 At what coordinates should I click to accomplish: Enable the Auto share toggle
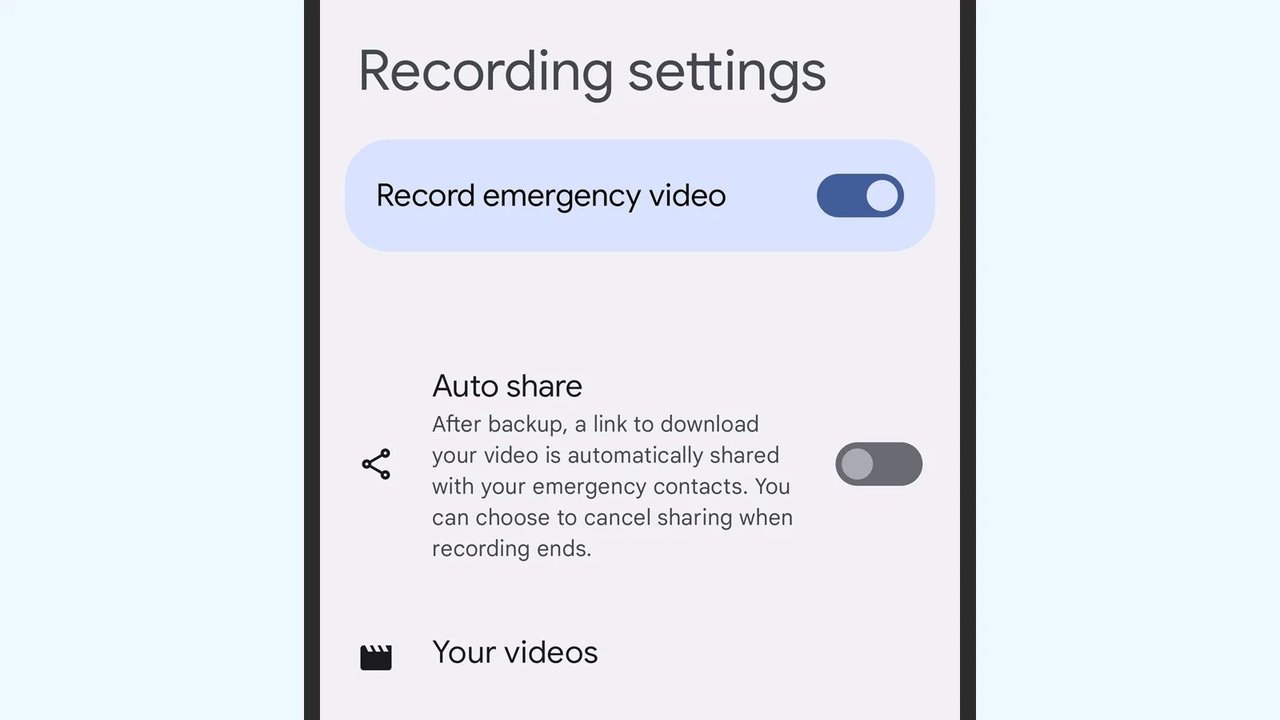[878, 464]
